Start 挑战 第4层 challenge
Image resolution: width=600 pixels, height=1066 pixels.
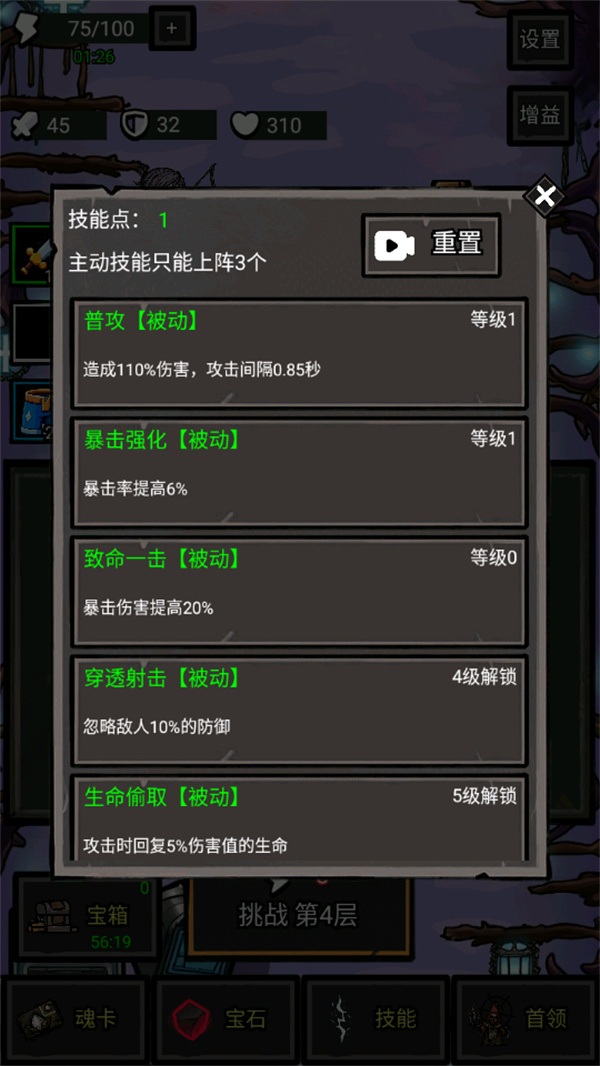[x=298, y=915]
